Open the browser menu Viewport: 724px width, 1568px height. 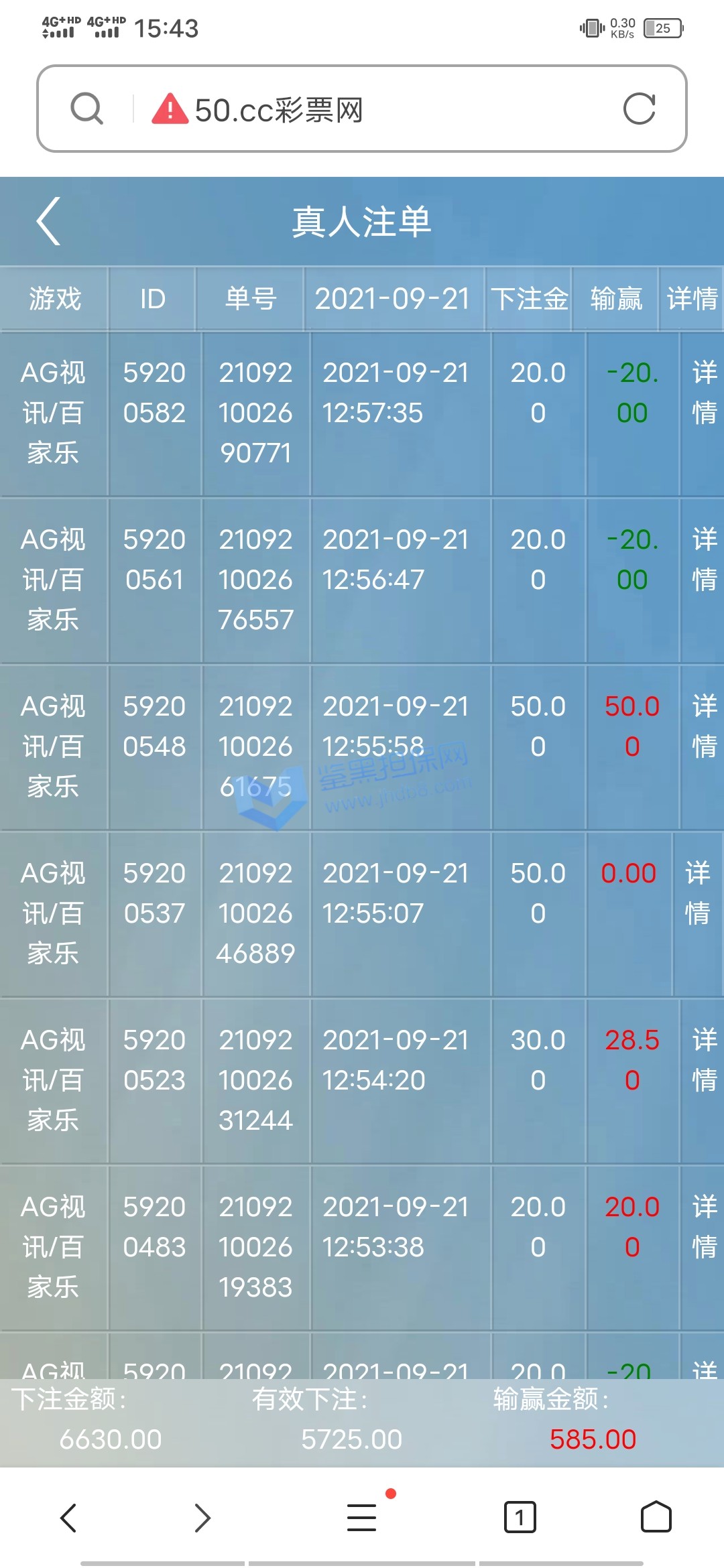pos(362,1518)
